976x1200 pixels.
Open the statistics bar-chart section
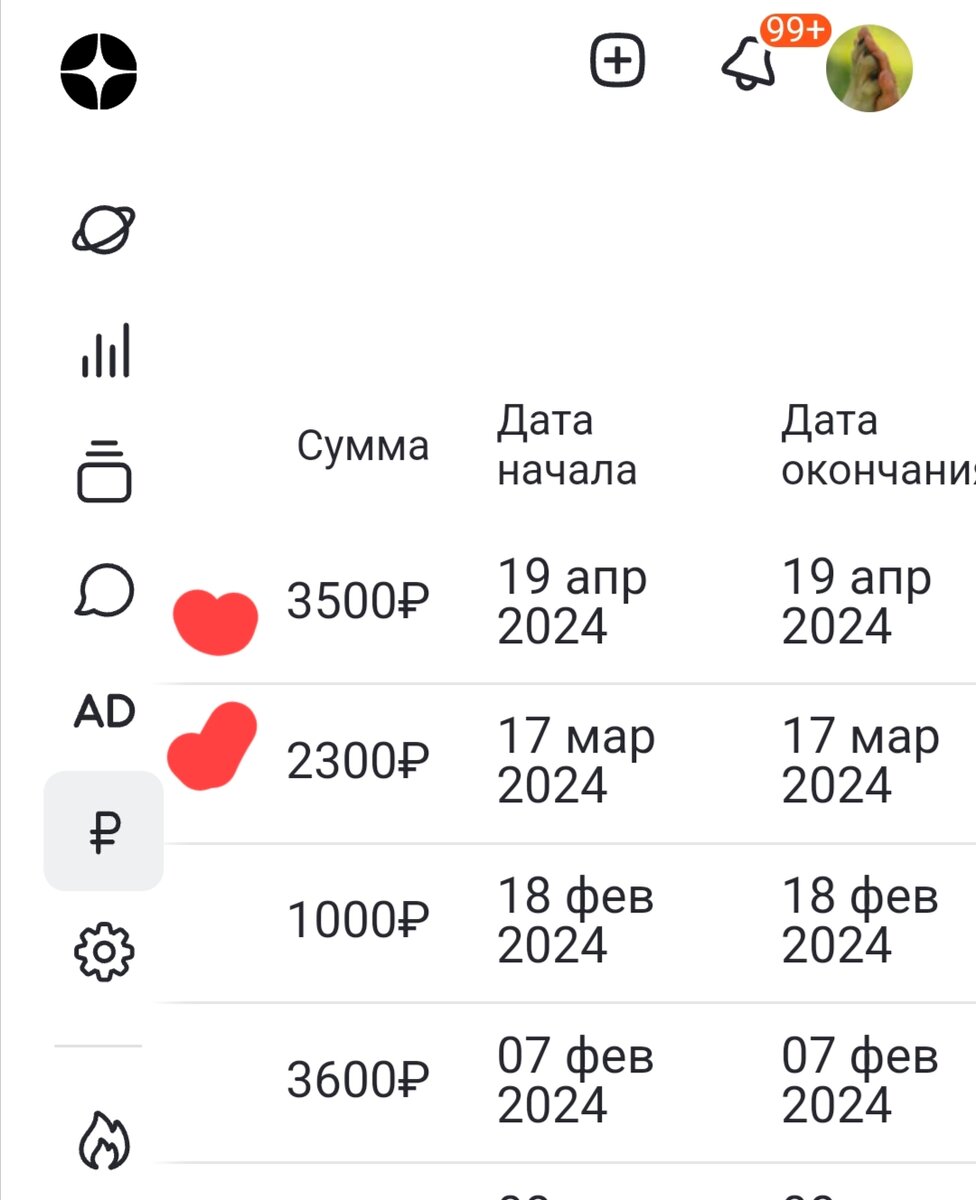click(104, 349)
